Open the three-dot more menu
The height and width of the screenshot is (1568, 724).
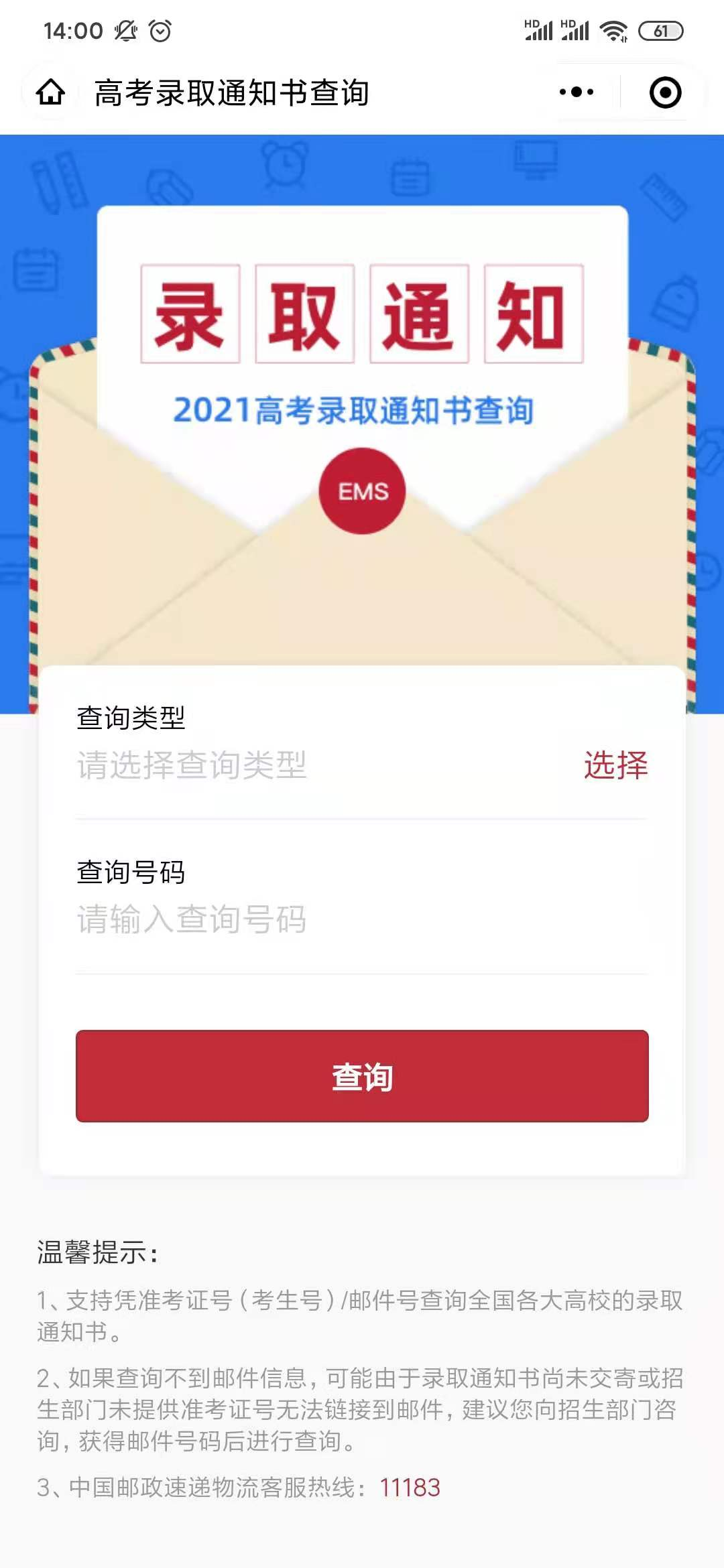[577, 92]
